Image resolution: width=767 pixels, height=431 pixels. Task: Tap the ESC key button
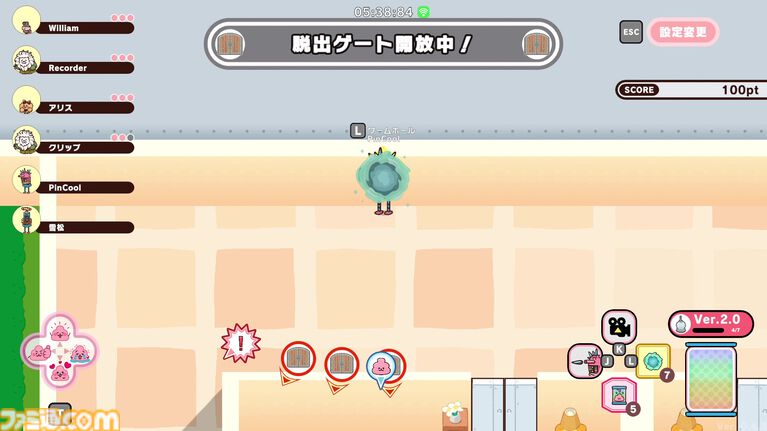tap(631, 32)
